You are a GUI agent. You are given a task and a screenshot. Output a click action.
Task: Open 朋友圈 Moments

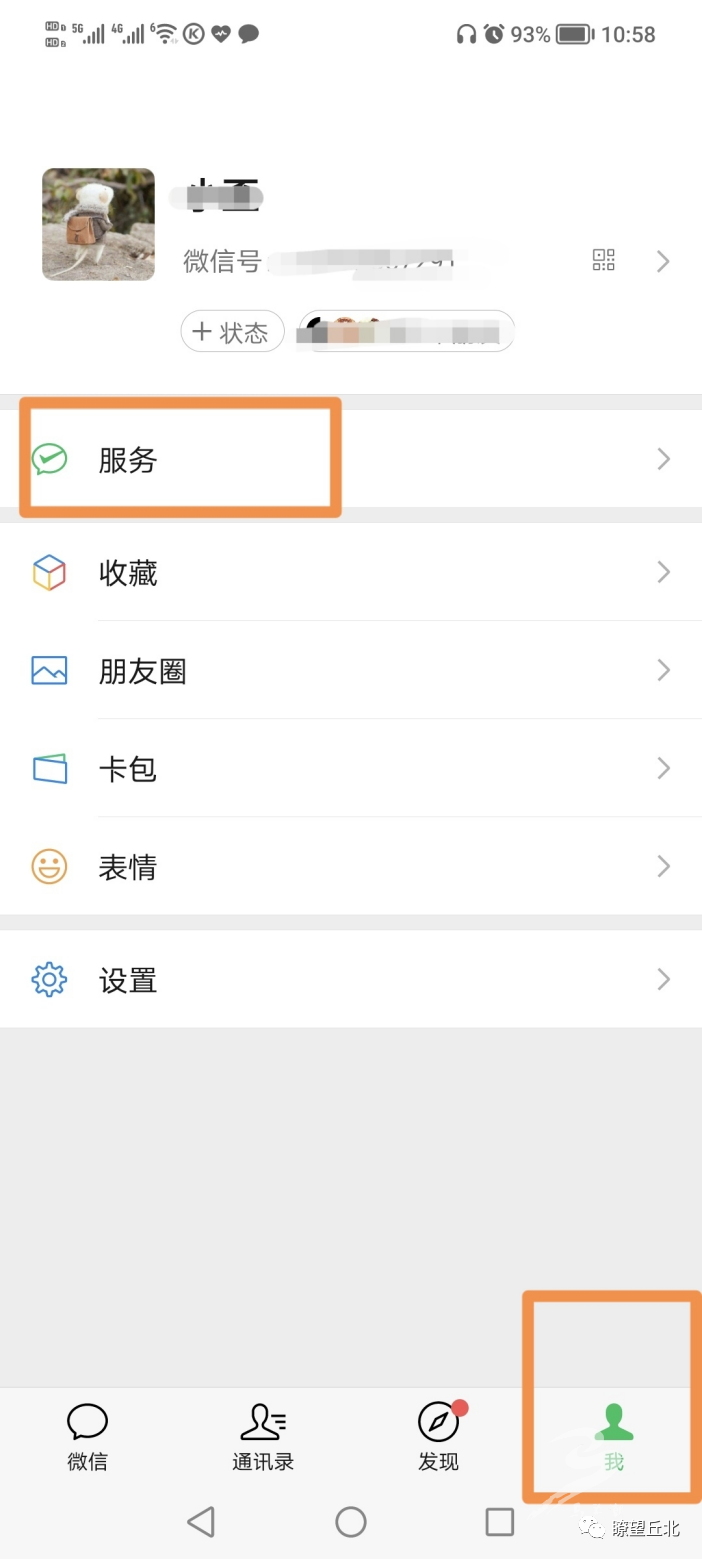[351, 670]
